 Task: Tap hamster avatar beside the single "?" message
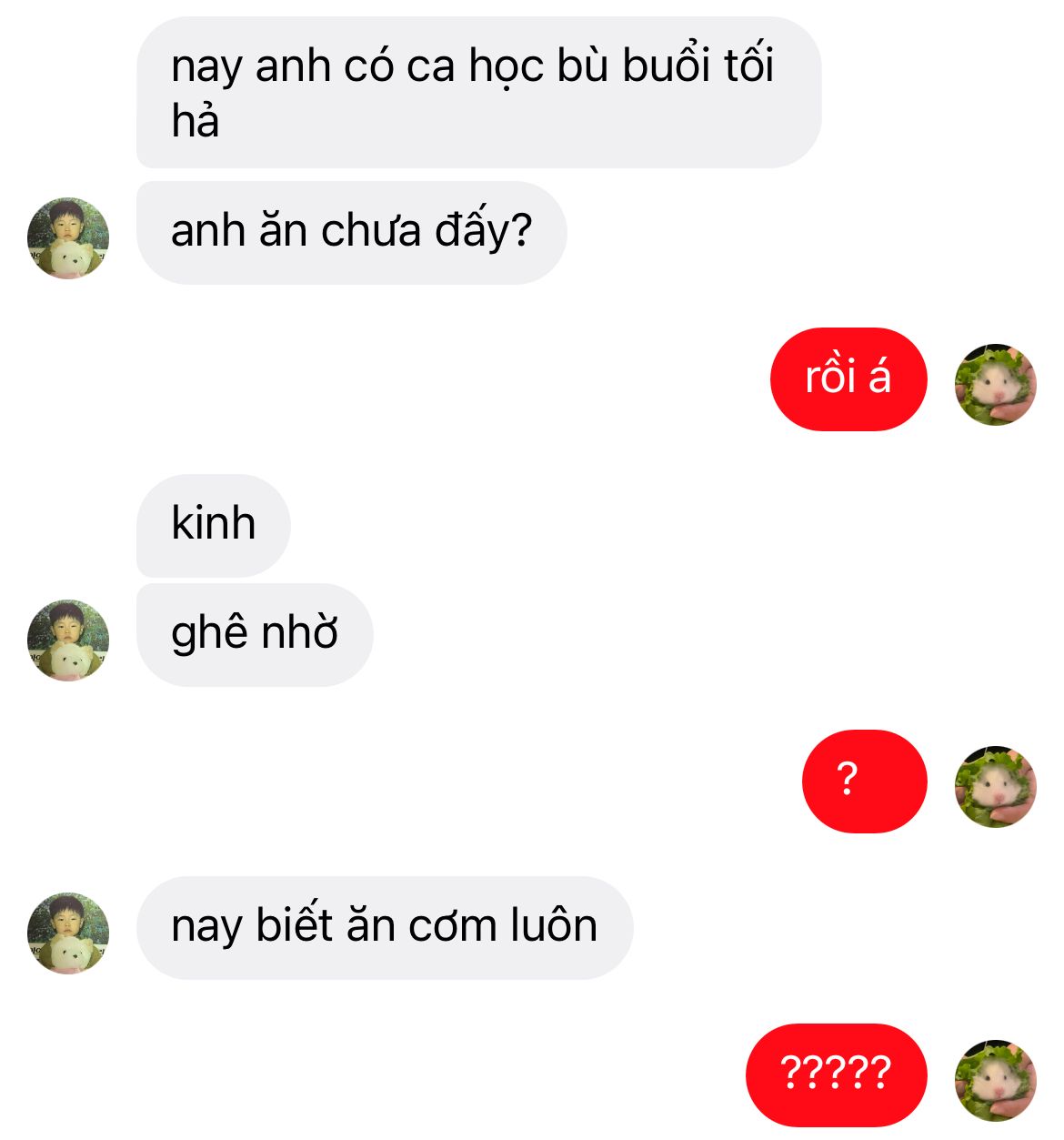click(995, 786)
